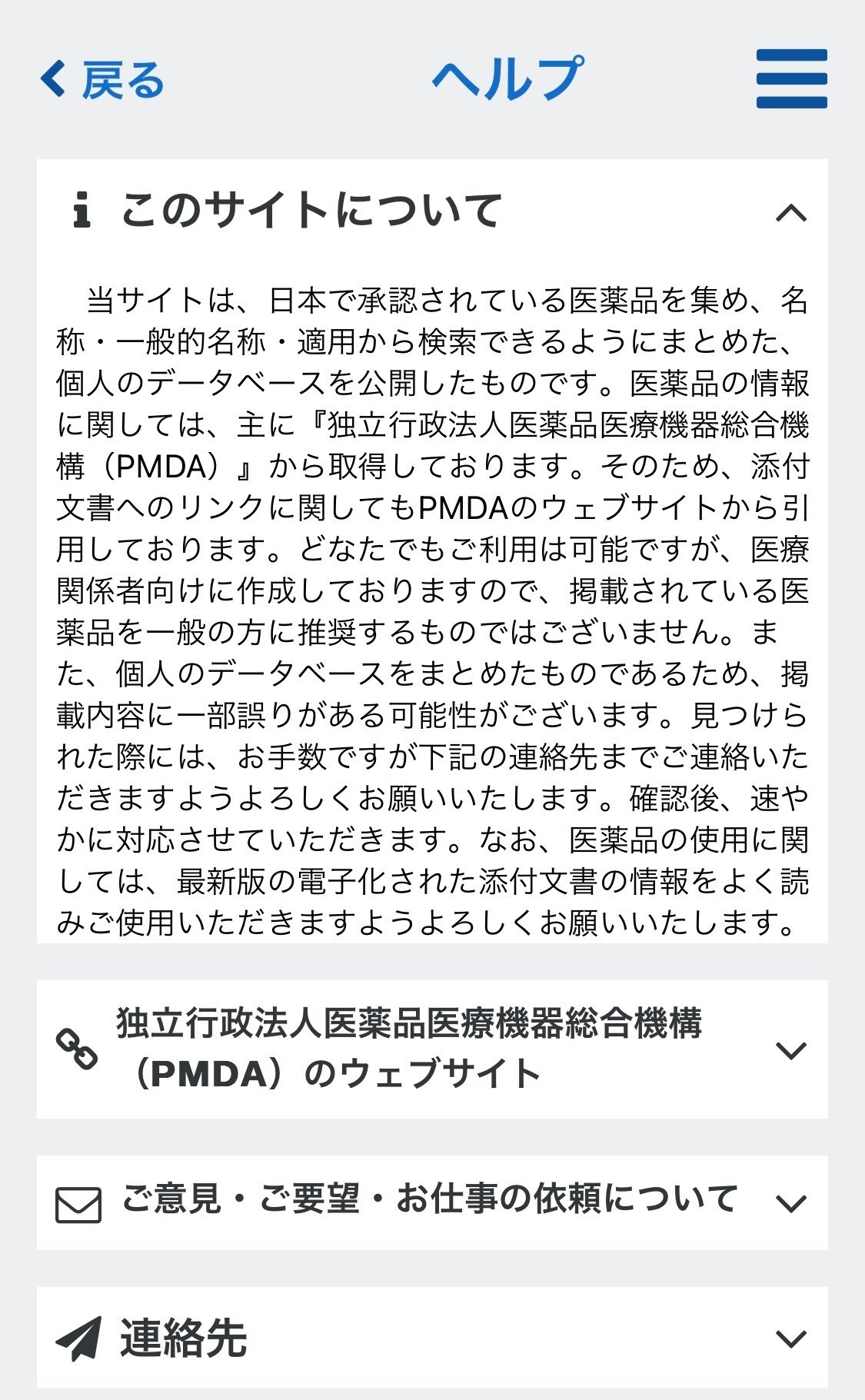Expand ご意見・ご要望・お仕事の依頼について
This screenshot has width=865, height=1400.
coord(432,1202)
